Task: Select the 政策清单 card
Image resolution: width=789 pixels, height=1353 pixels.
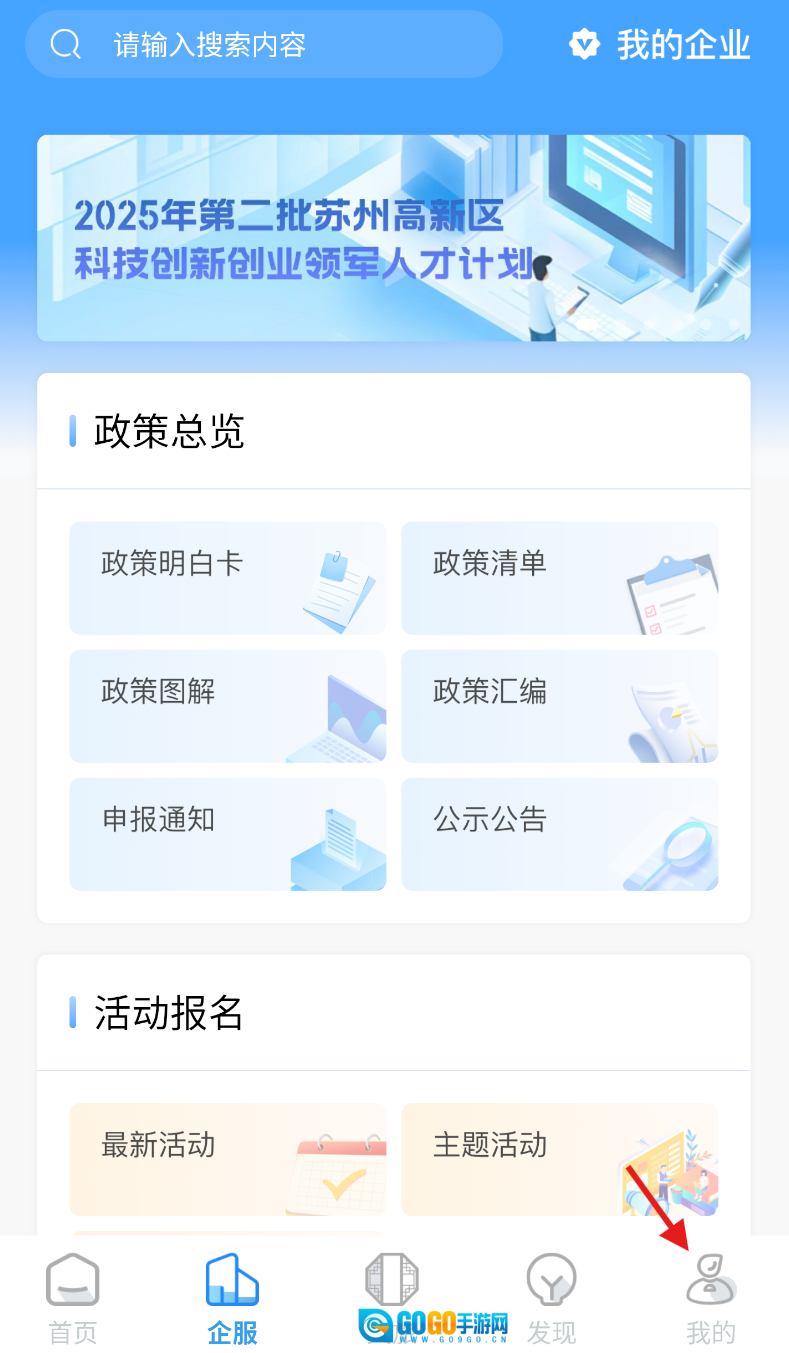Action: 559,578
